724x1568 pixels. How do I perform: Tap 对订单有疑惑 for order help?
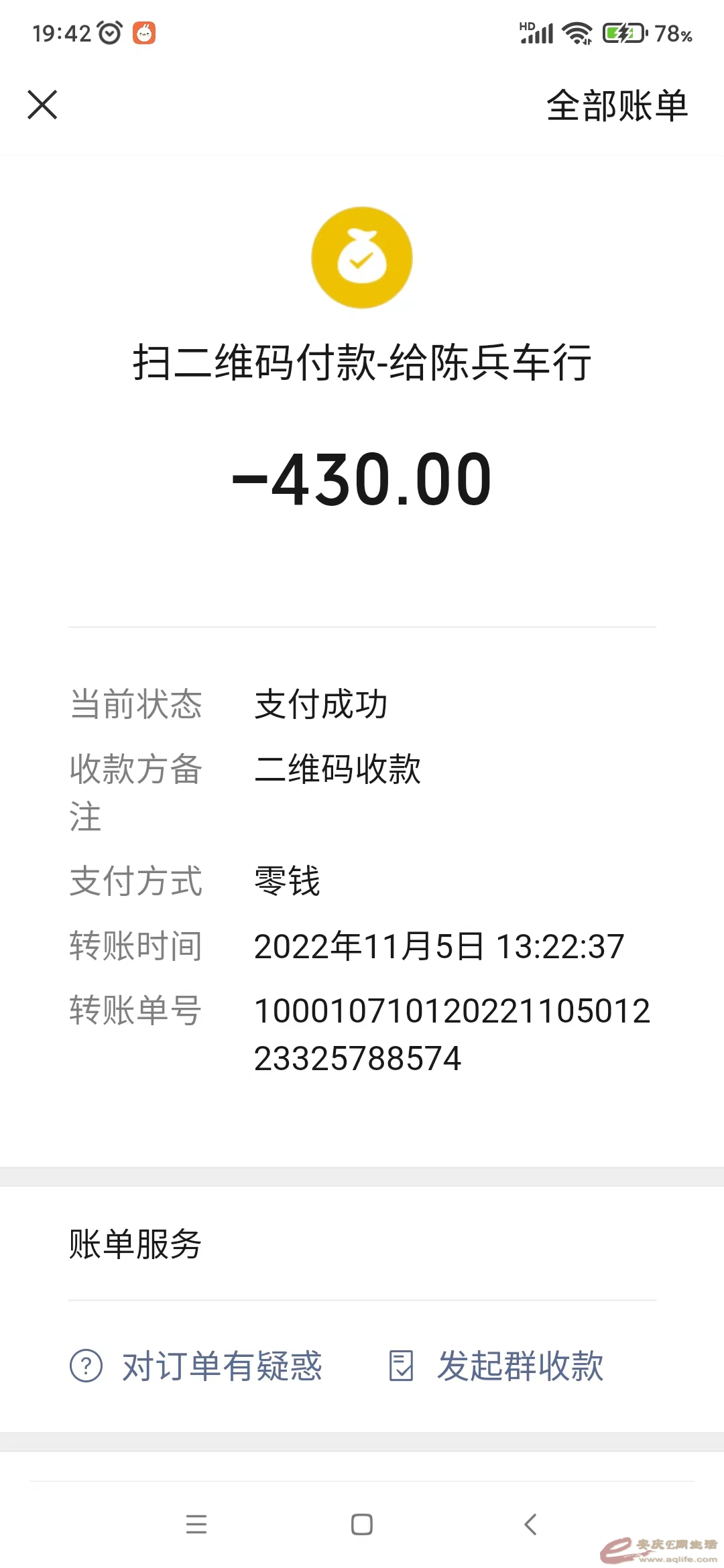tap(196, 1366)
